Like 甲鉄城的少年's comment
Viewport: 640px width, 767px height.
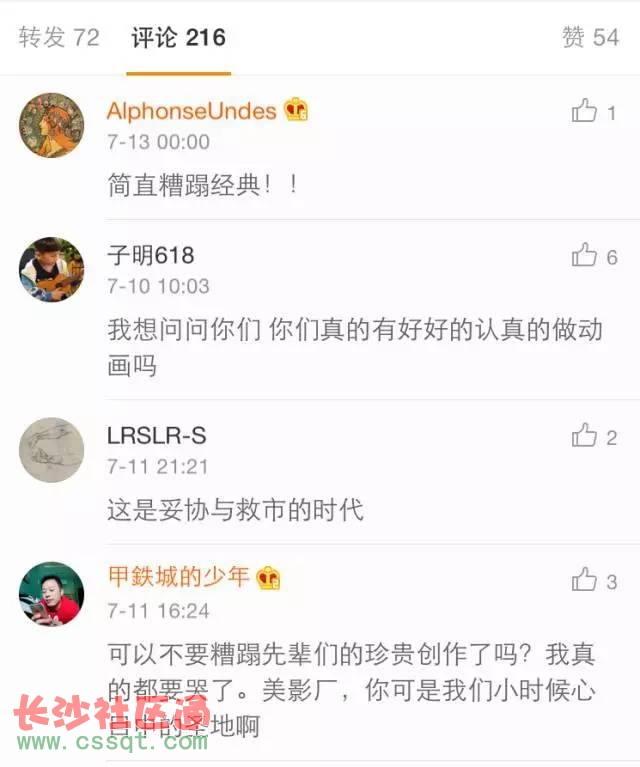[585, 580]
